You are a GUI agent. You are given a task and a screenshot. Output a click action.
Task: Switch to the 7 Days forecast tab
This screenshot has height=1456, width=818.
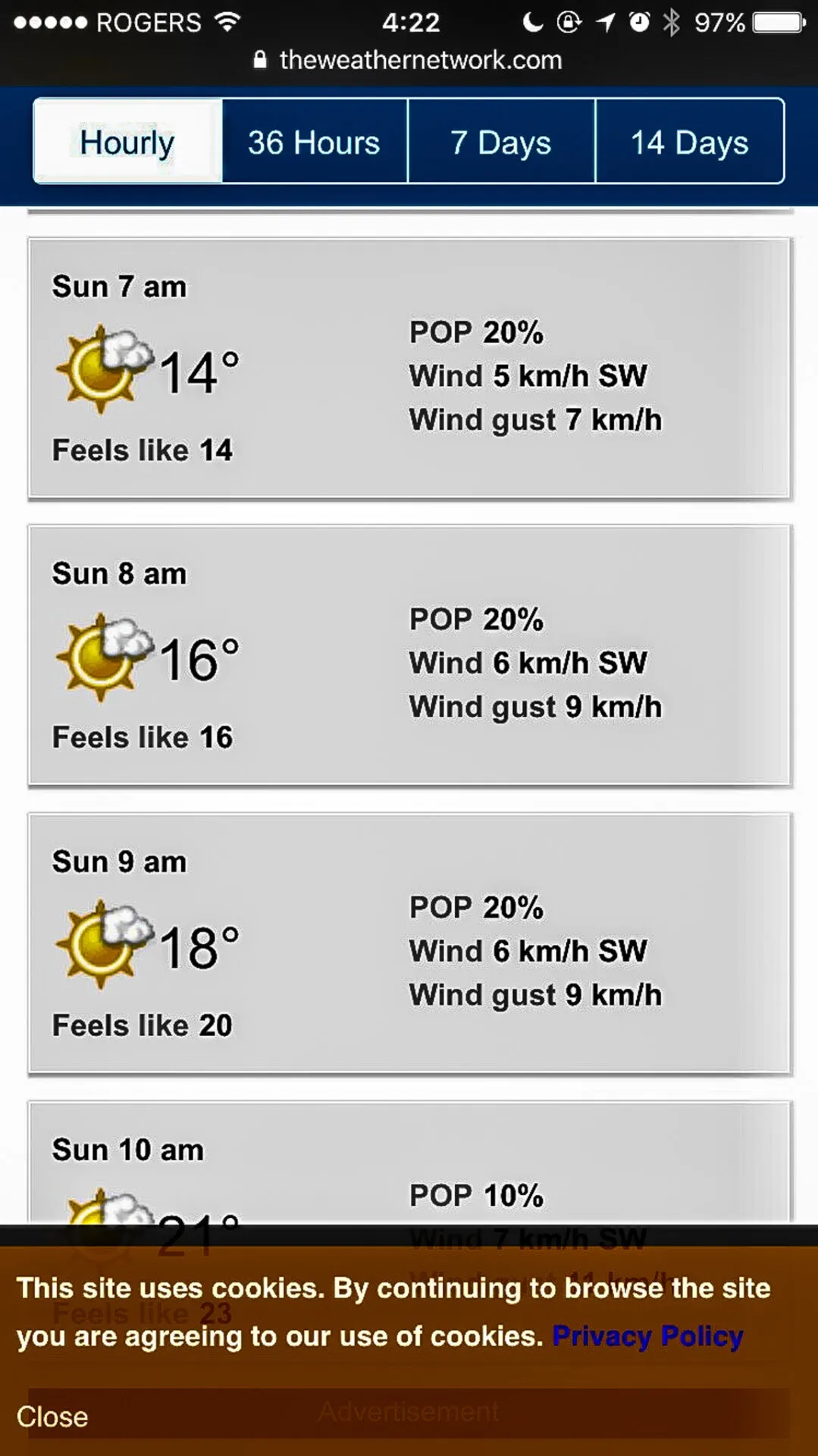501,142
